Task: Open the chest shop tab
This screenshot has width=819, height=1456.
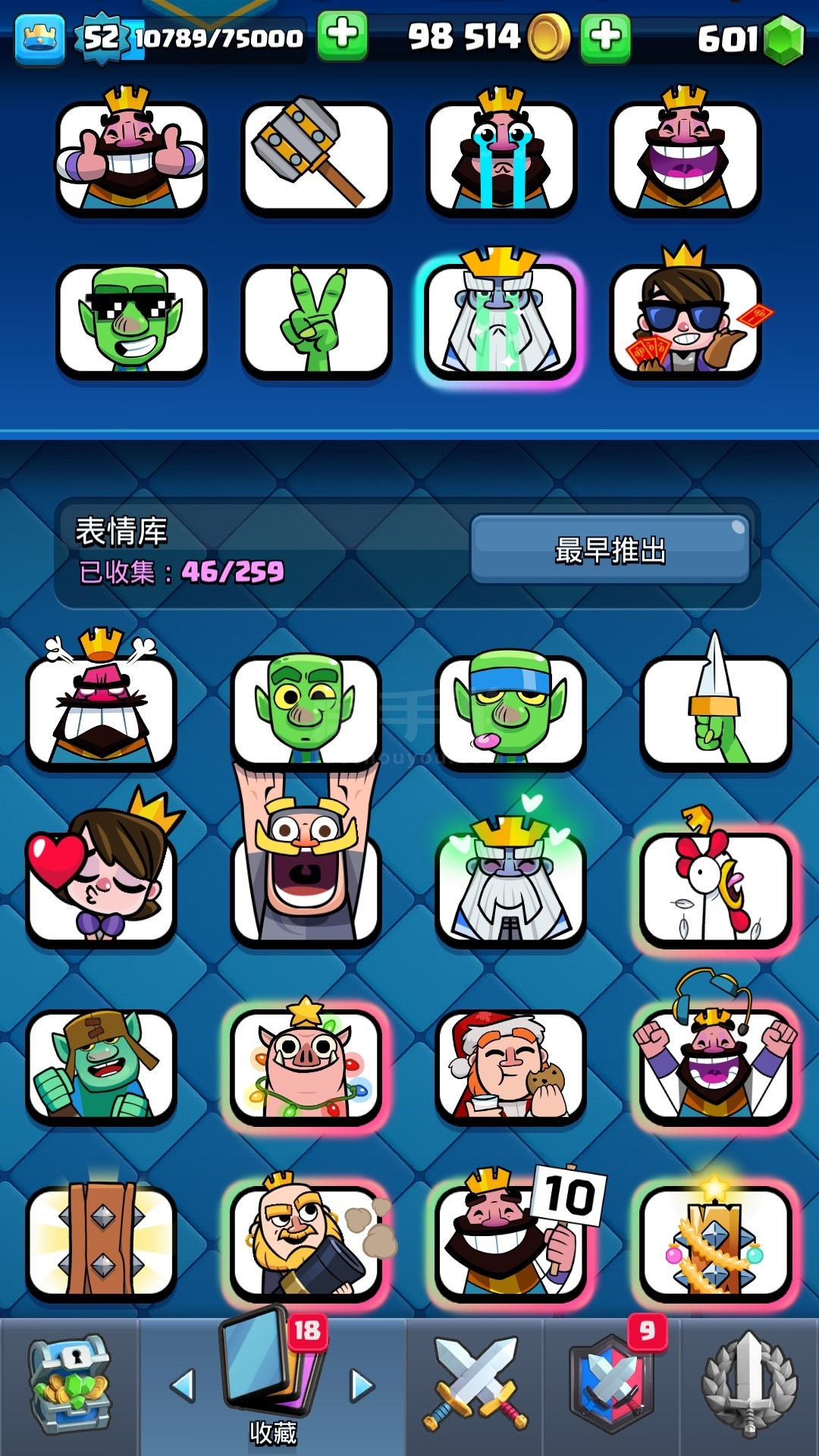Action: point(69,1385)
